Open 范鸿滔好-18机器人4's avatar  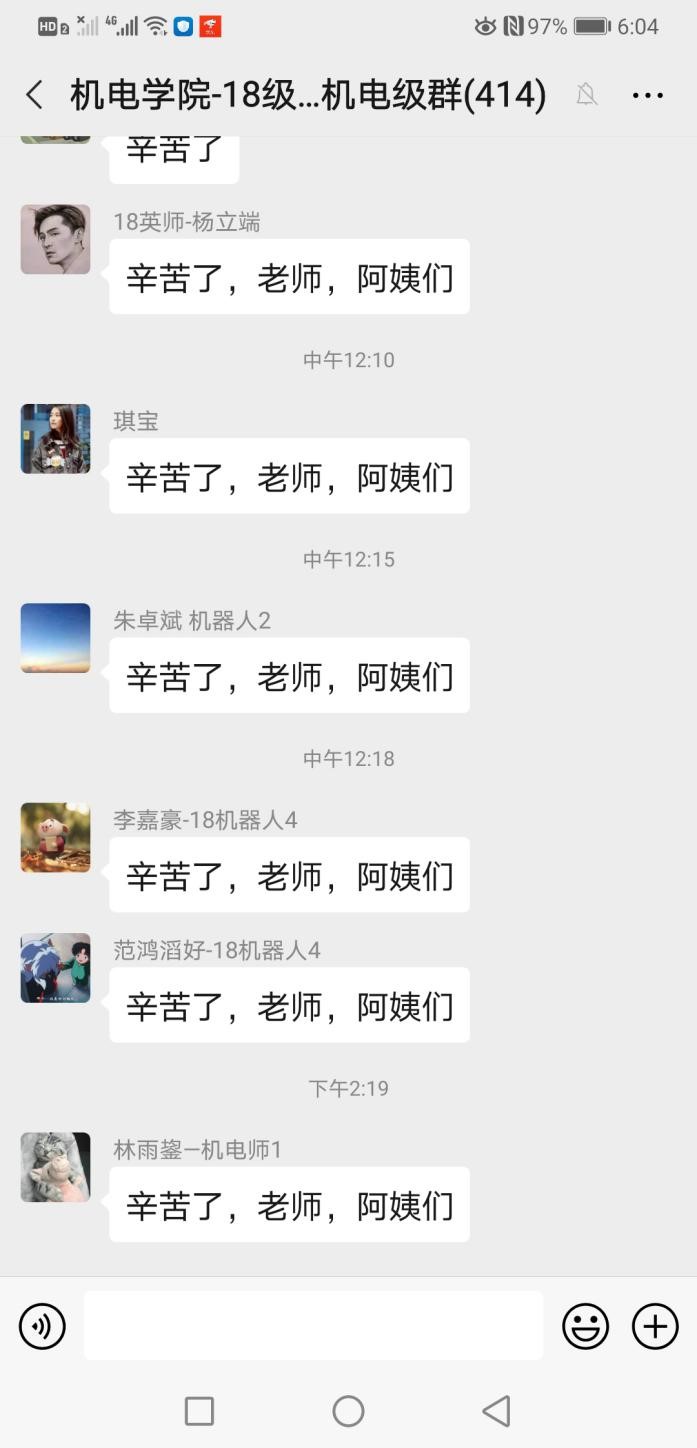pyautogui.click(x=56, y=968)
